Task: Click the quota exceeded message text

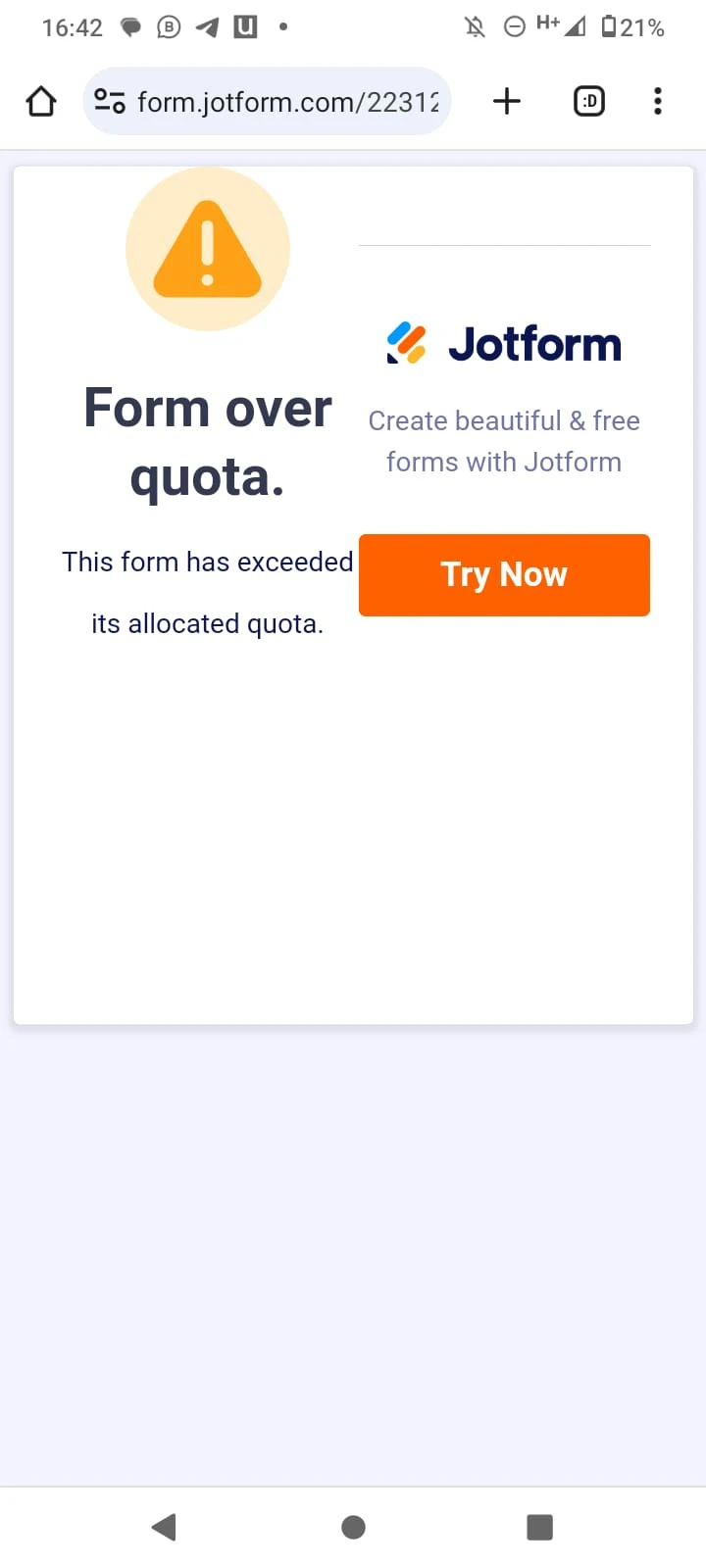Action: (208, 591)
